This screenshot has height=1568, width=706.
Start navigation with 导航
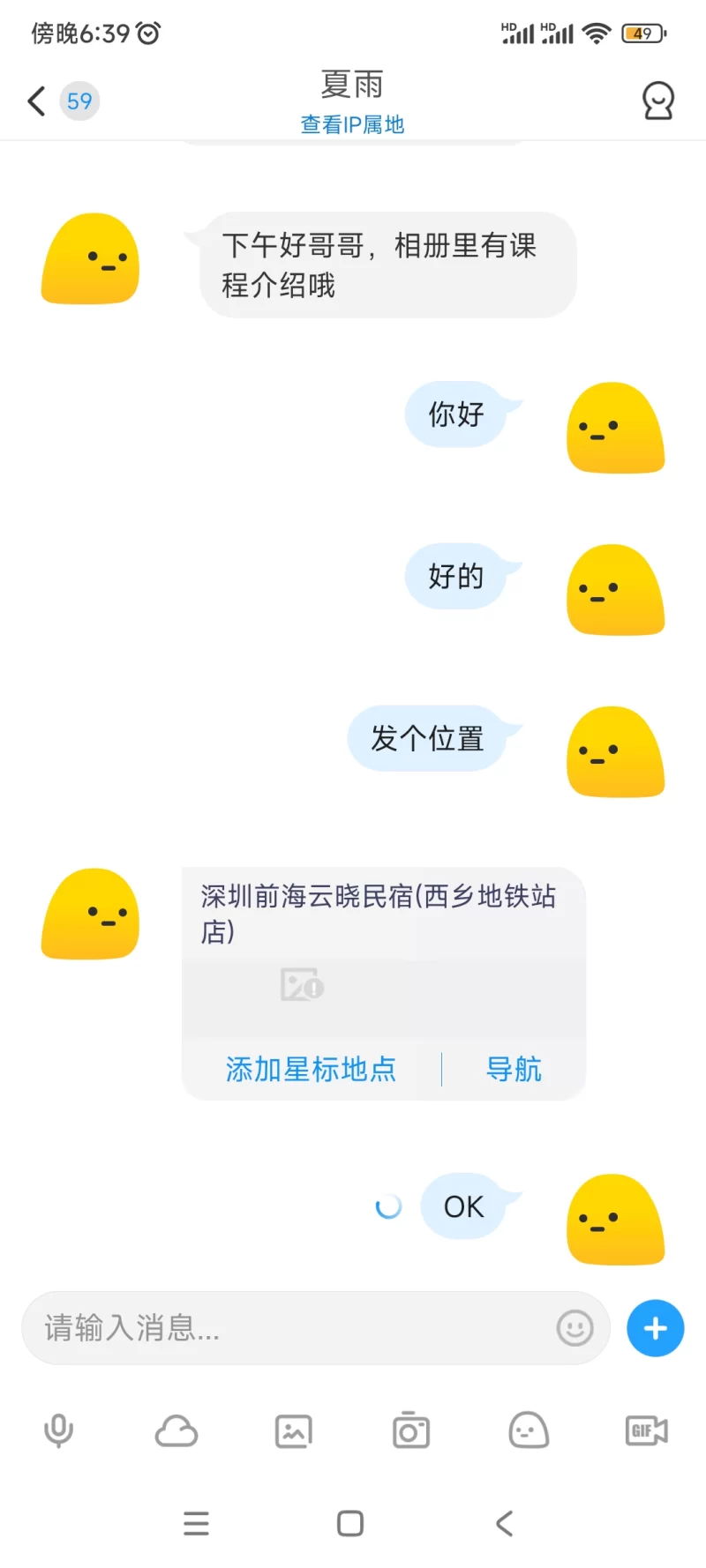click(x=514, y=1069)
